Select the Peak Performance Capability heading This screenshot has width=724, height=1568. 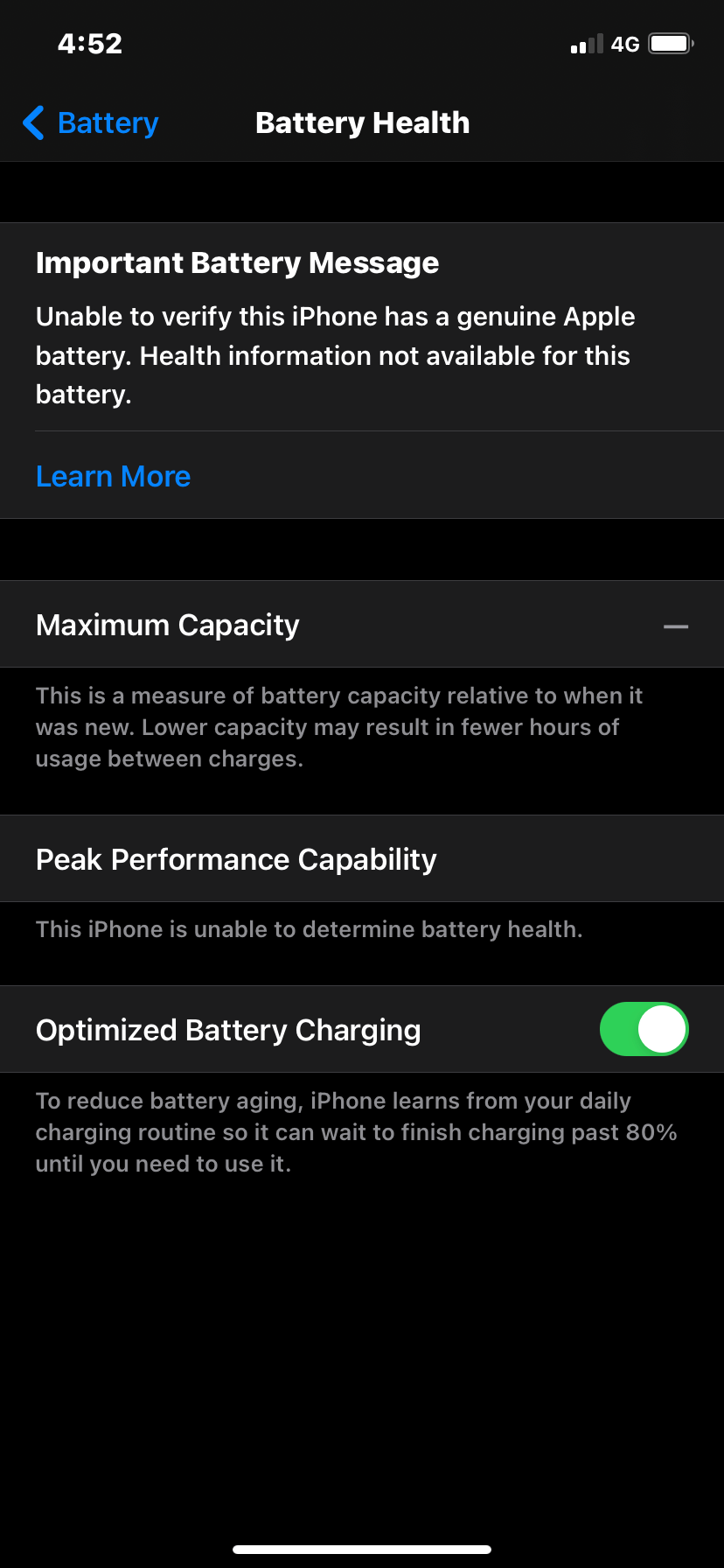235,858
